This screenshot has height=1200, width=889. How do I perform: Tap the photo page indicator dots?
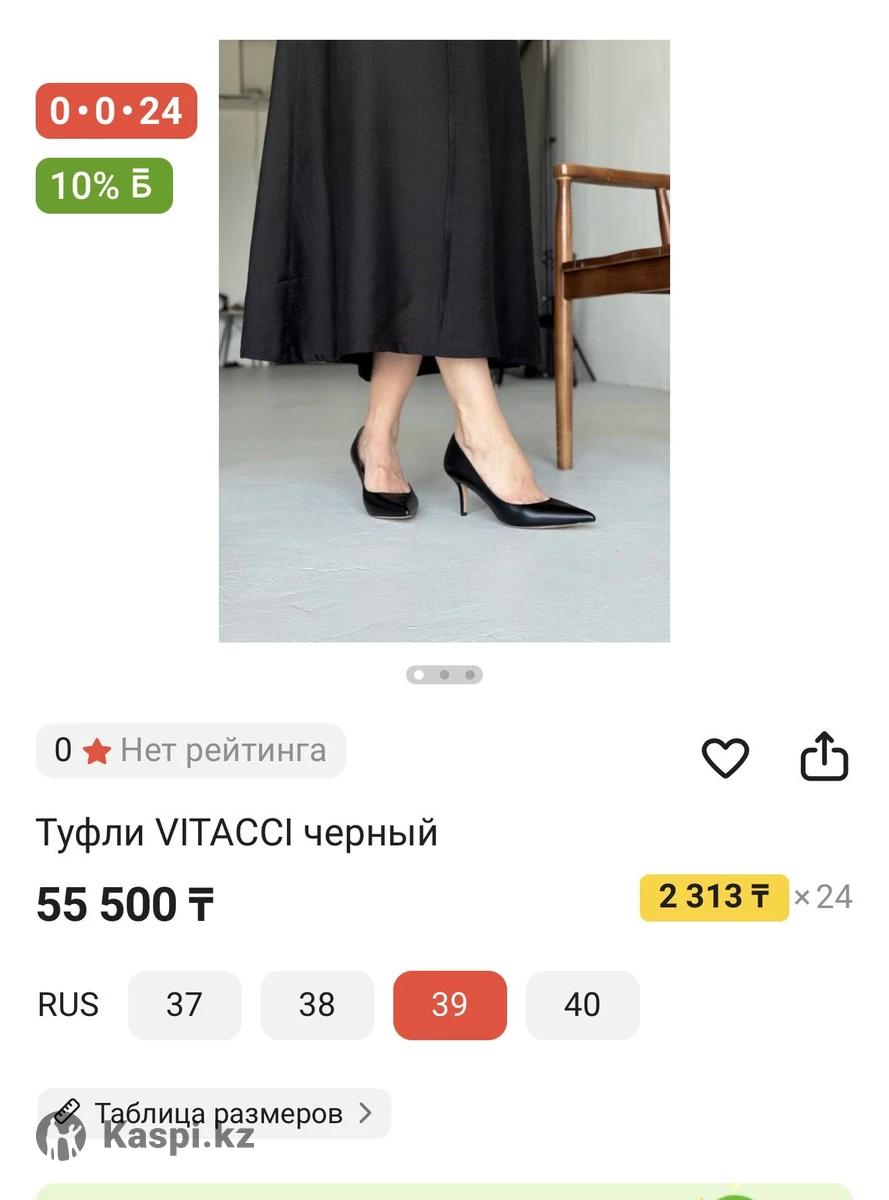tap(444, 675)
